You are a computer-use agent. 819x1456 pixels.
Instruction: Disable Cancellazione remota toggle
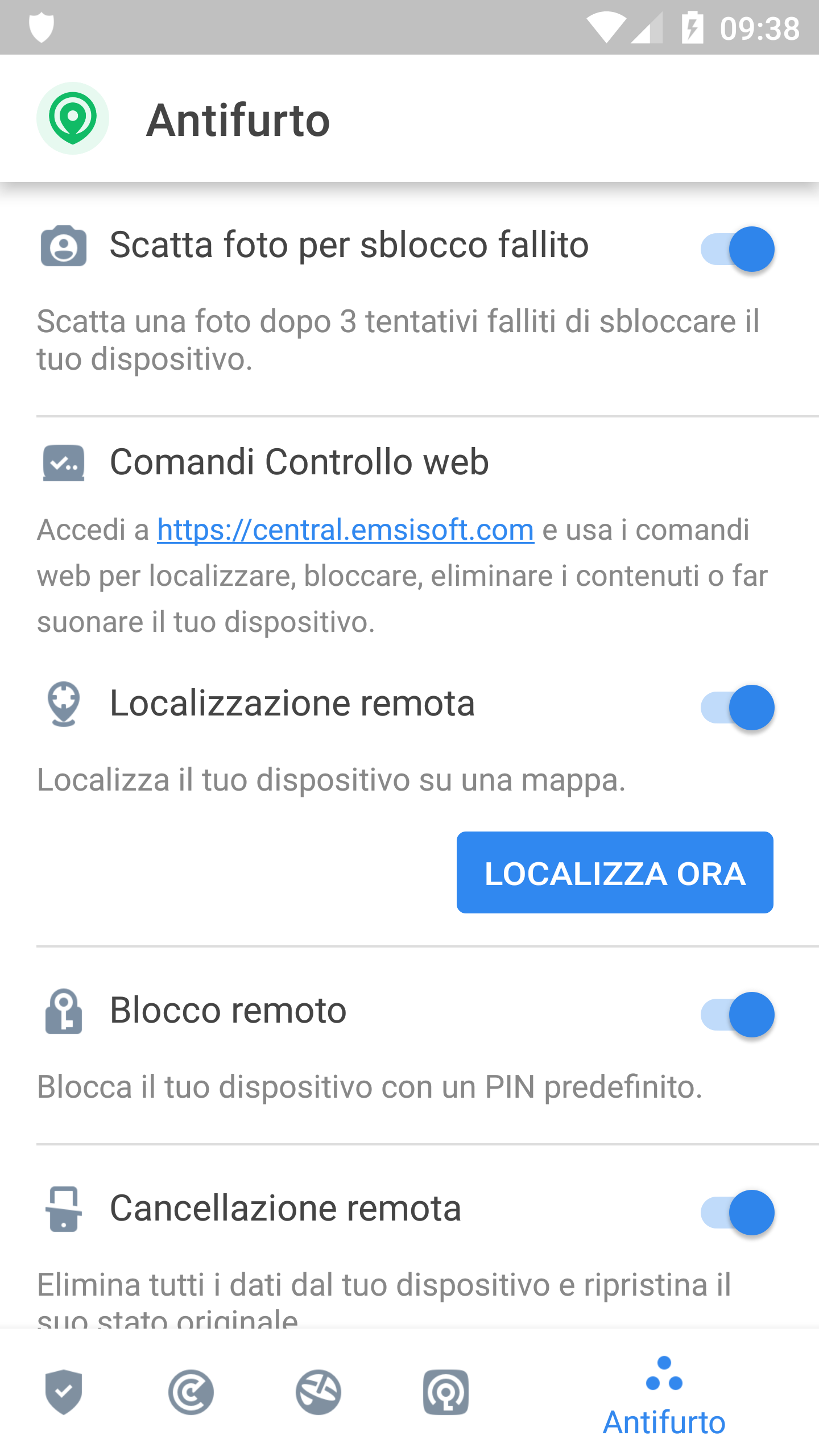pyautogui.click(x=737, y=1213)
